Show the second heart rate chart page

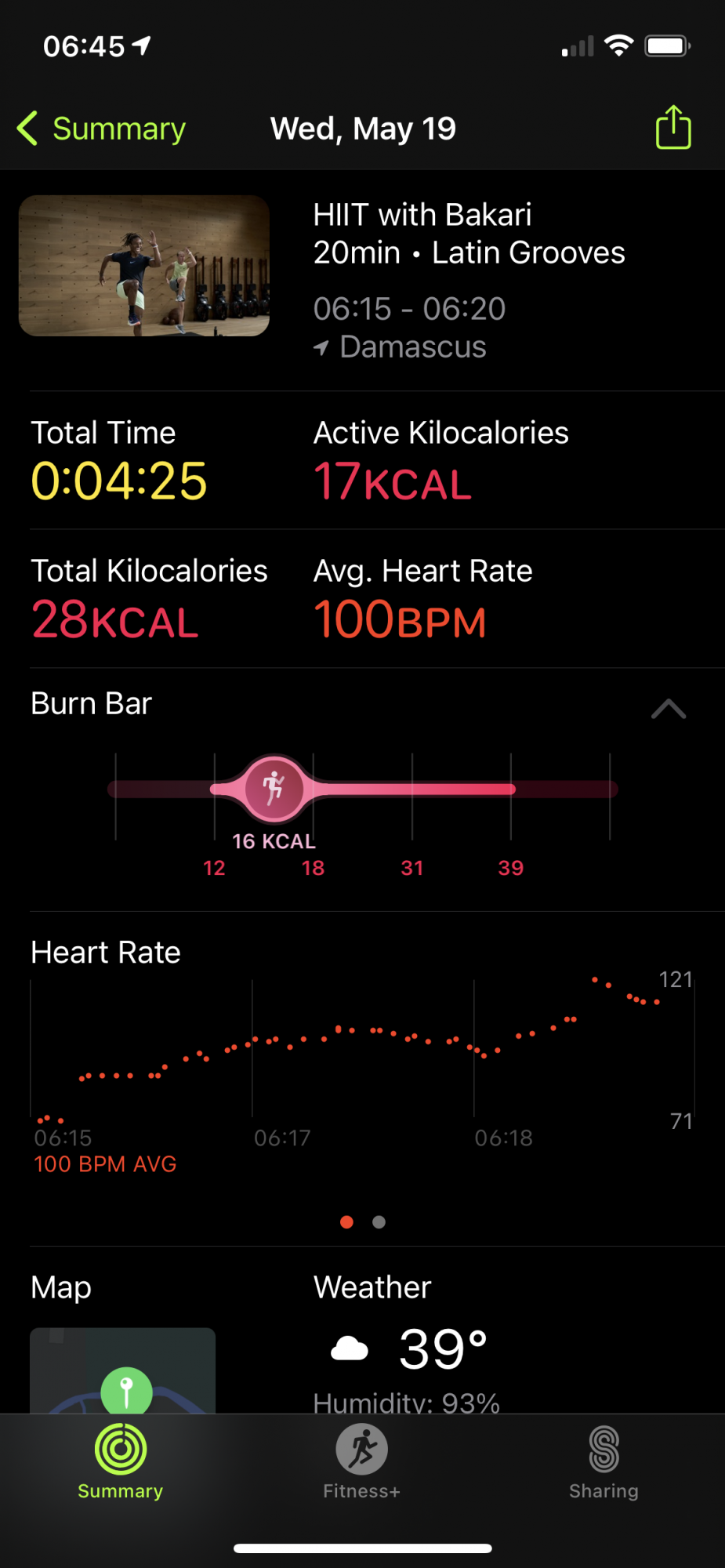(379, 1222)
